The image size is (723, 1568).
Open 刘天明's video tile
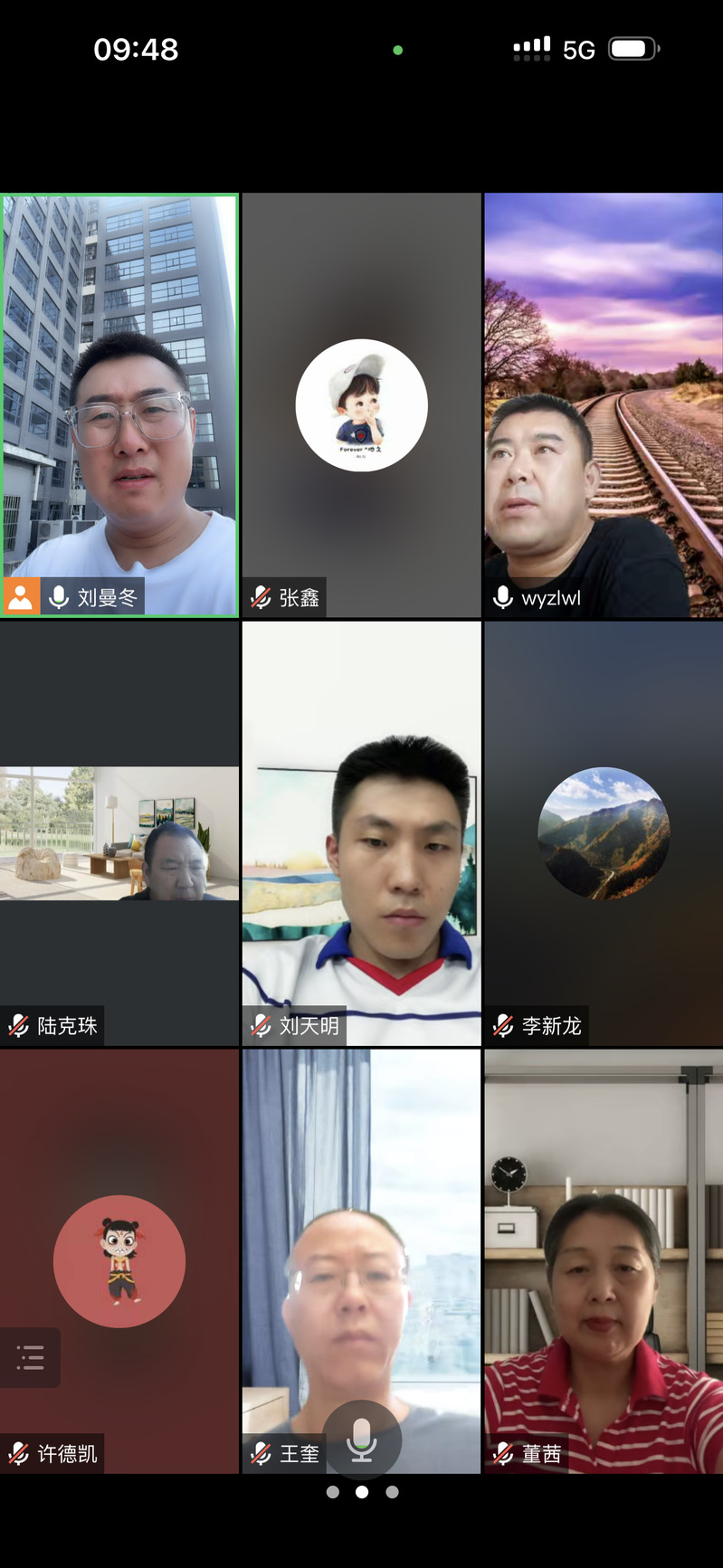point(361,832)
